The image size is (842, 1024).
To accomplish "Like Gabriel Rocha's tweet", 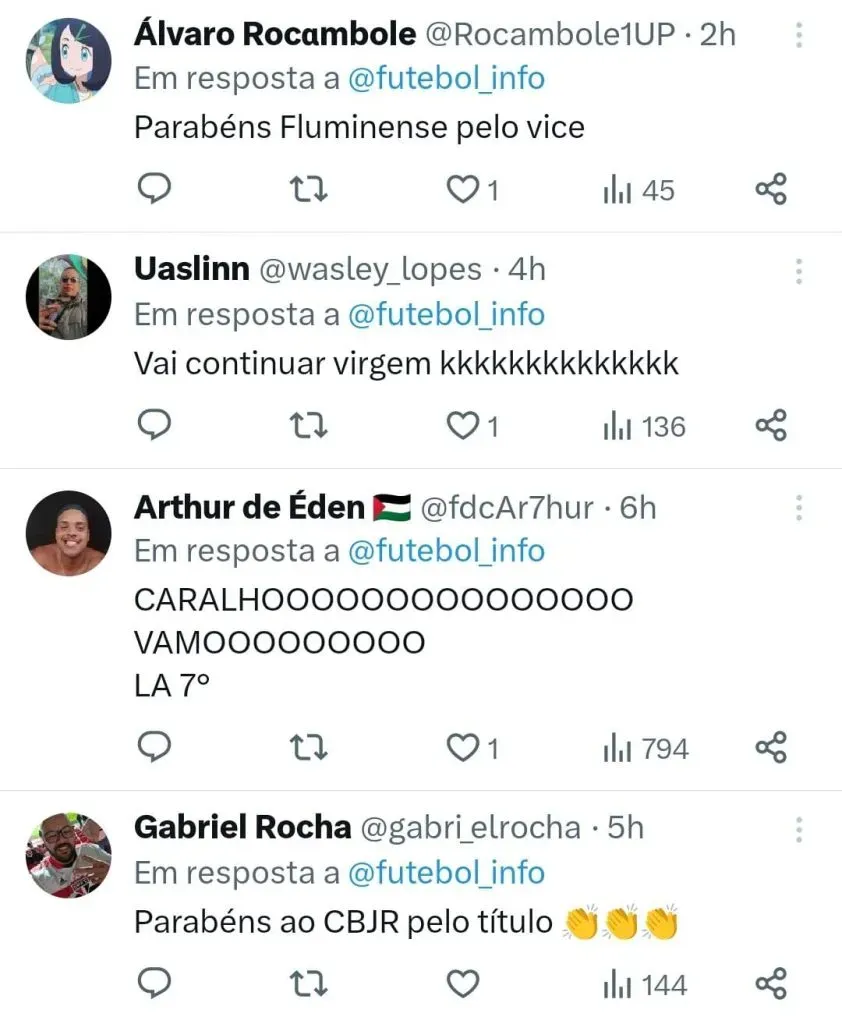I will tap(462, 984).
